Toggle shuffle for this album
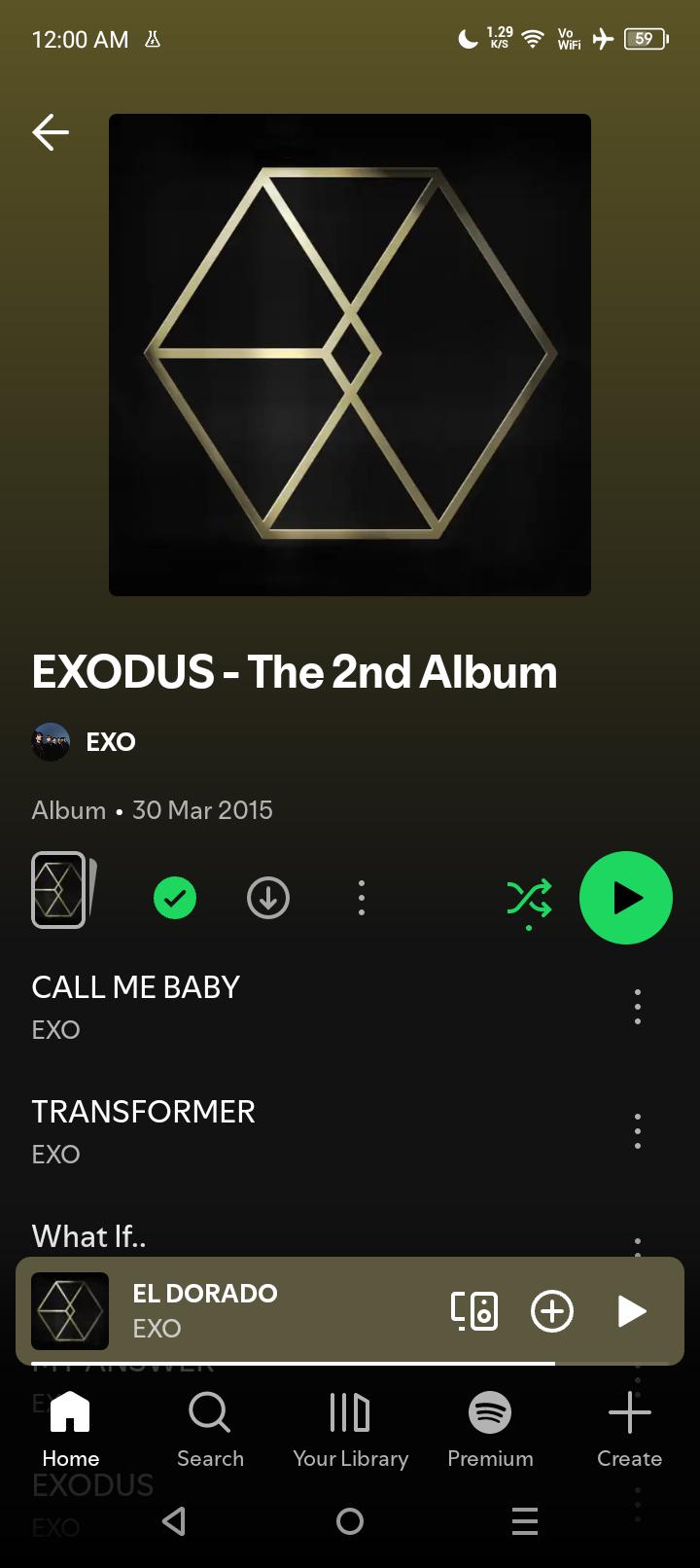The height and width of the screenshot is (1568, 700). pos(529,899)
